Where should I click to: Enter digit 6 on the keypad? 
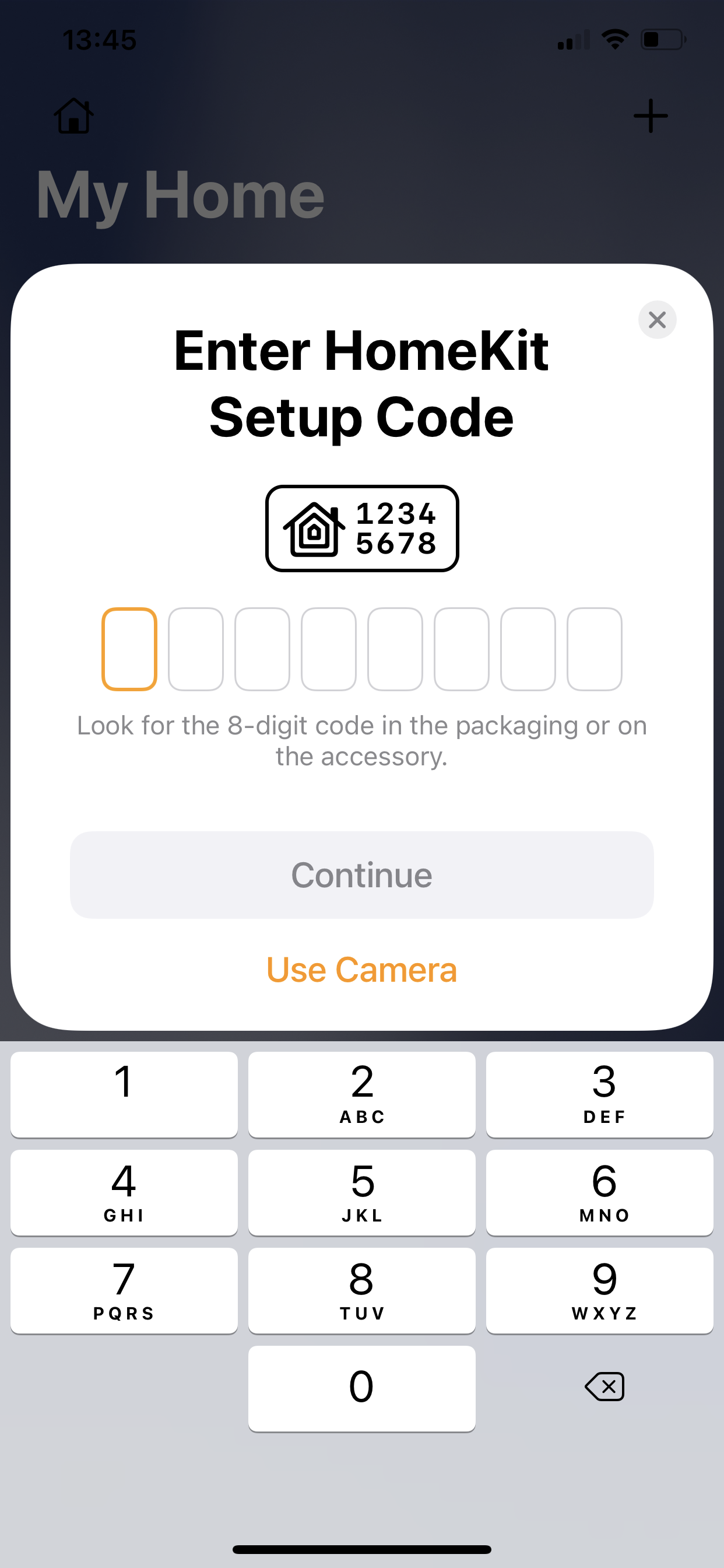click(x=600, y=1192)
